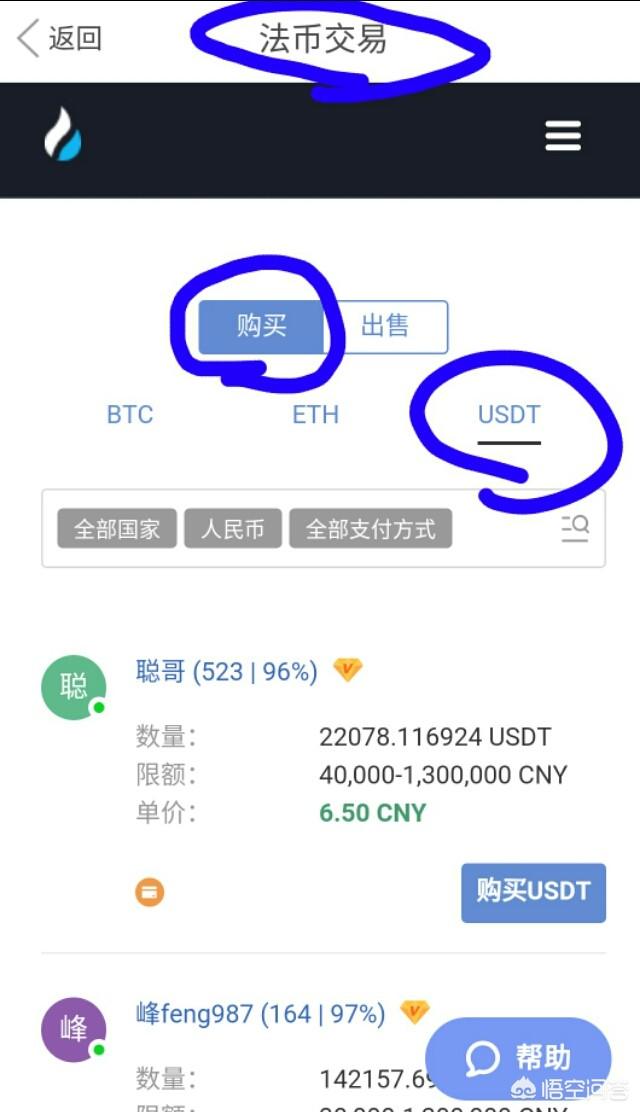Go back using the 返回 button
The image size is (640, 1112).
pyautogui.click(x=60, y=39)
